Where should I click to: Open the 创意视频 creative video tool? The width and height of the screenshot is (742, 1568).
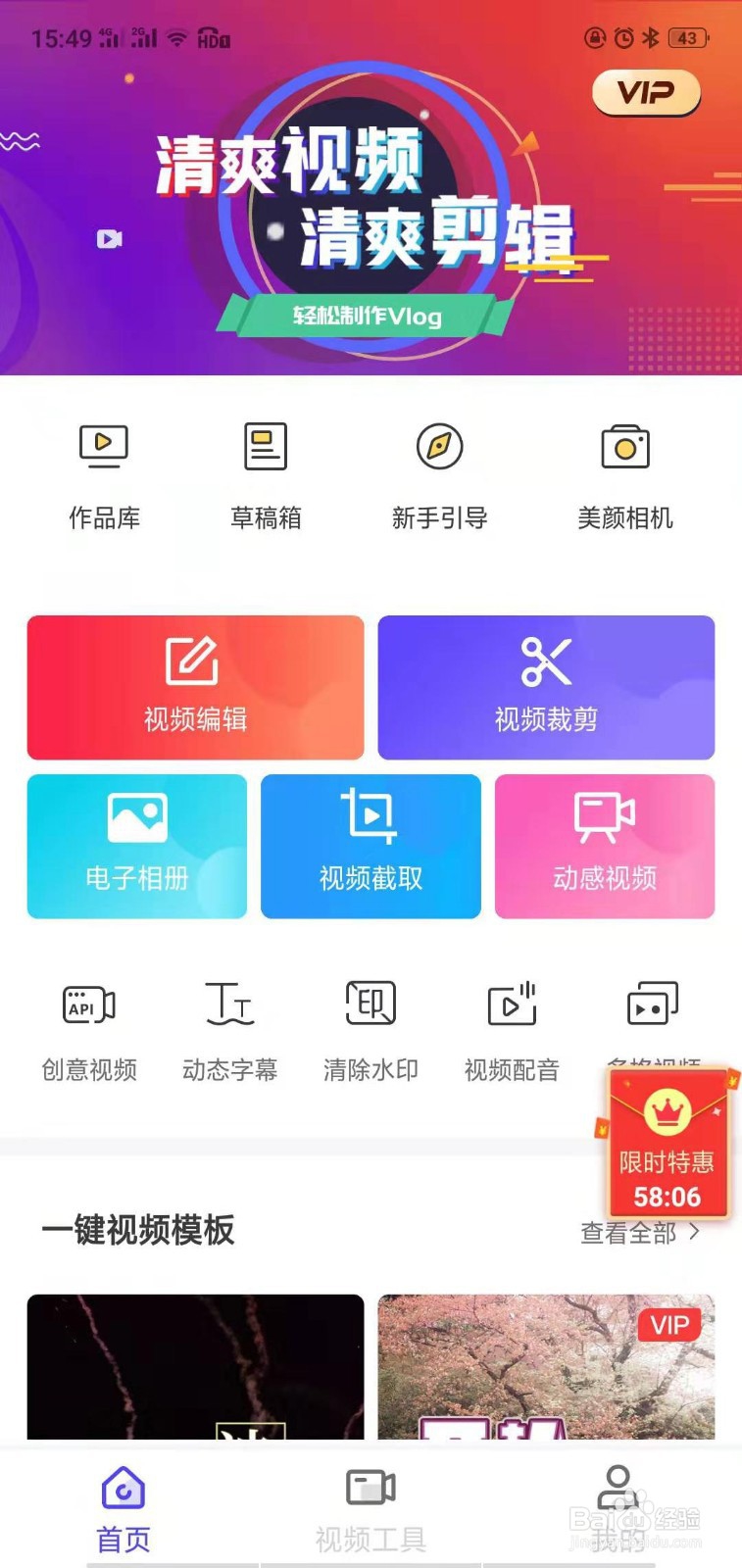pos(89,1029)
